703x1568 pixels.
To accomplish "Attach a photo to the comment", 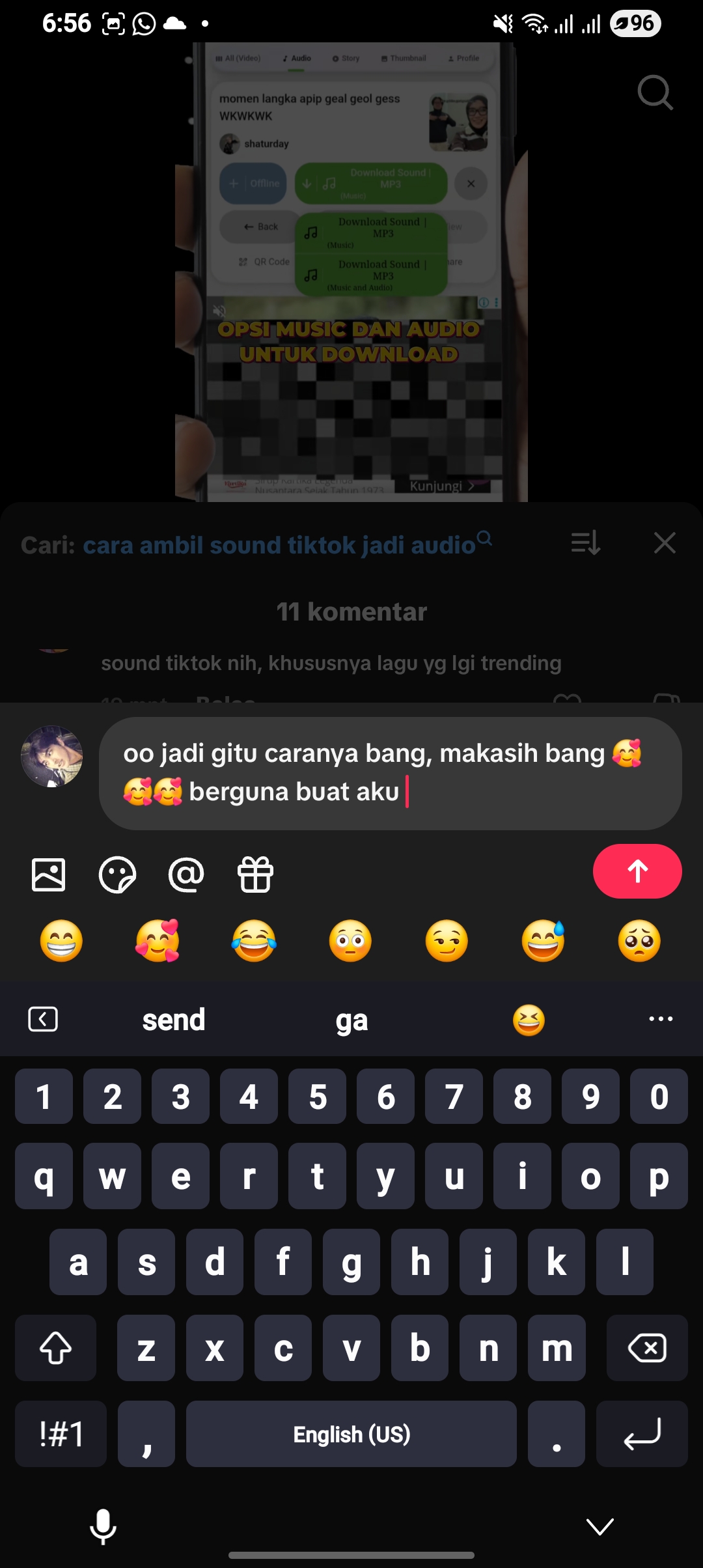I will pos(49,874).
